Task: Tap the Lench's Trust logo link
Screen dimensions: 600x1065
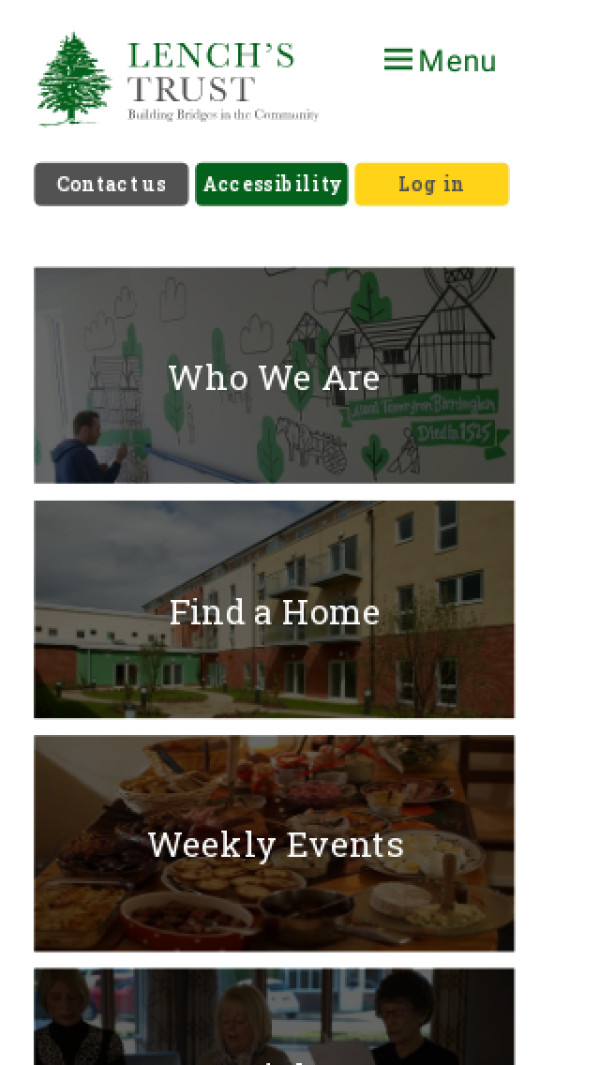Action: [177, 78]
